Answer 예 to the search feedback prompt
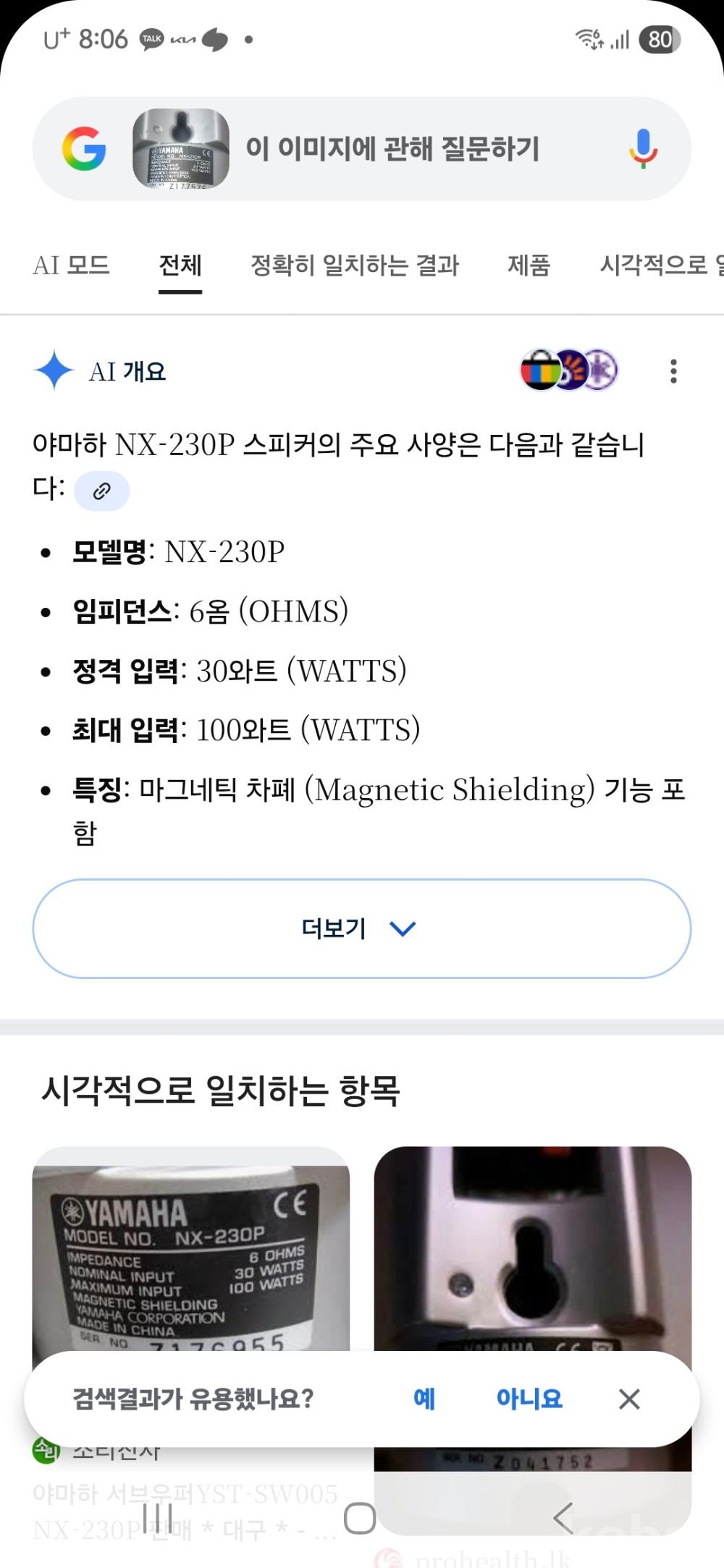Screen dimensions: 724x1568 pos(424,1399)
